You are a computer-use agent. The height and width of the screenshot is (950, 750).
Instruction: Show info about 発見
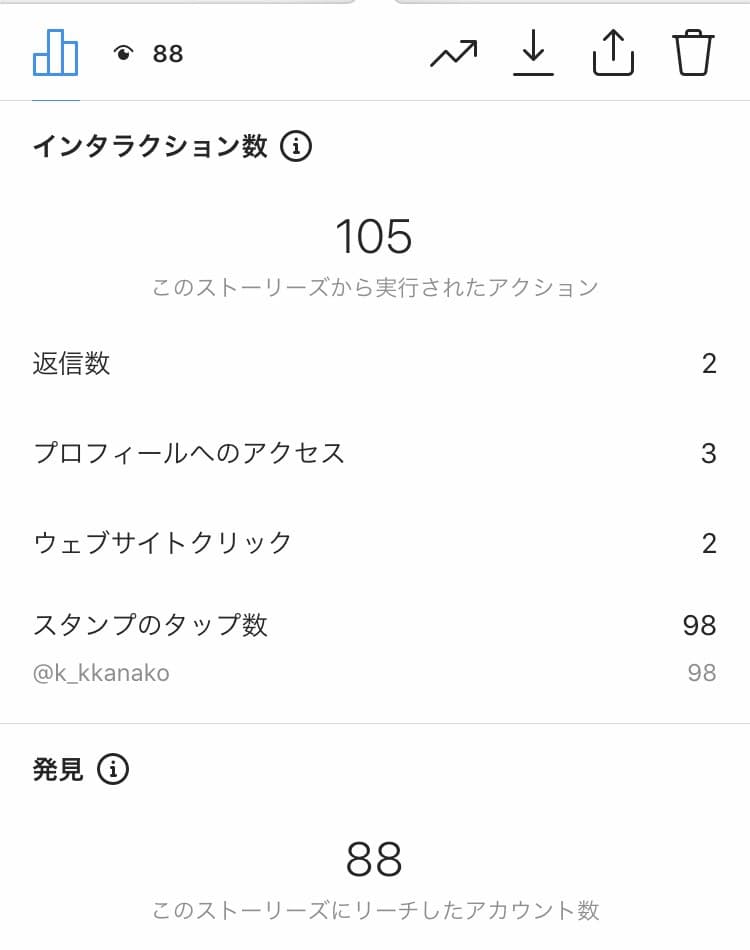[x=113, y=770]
